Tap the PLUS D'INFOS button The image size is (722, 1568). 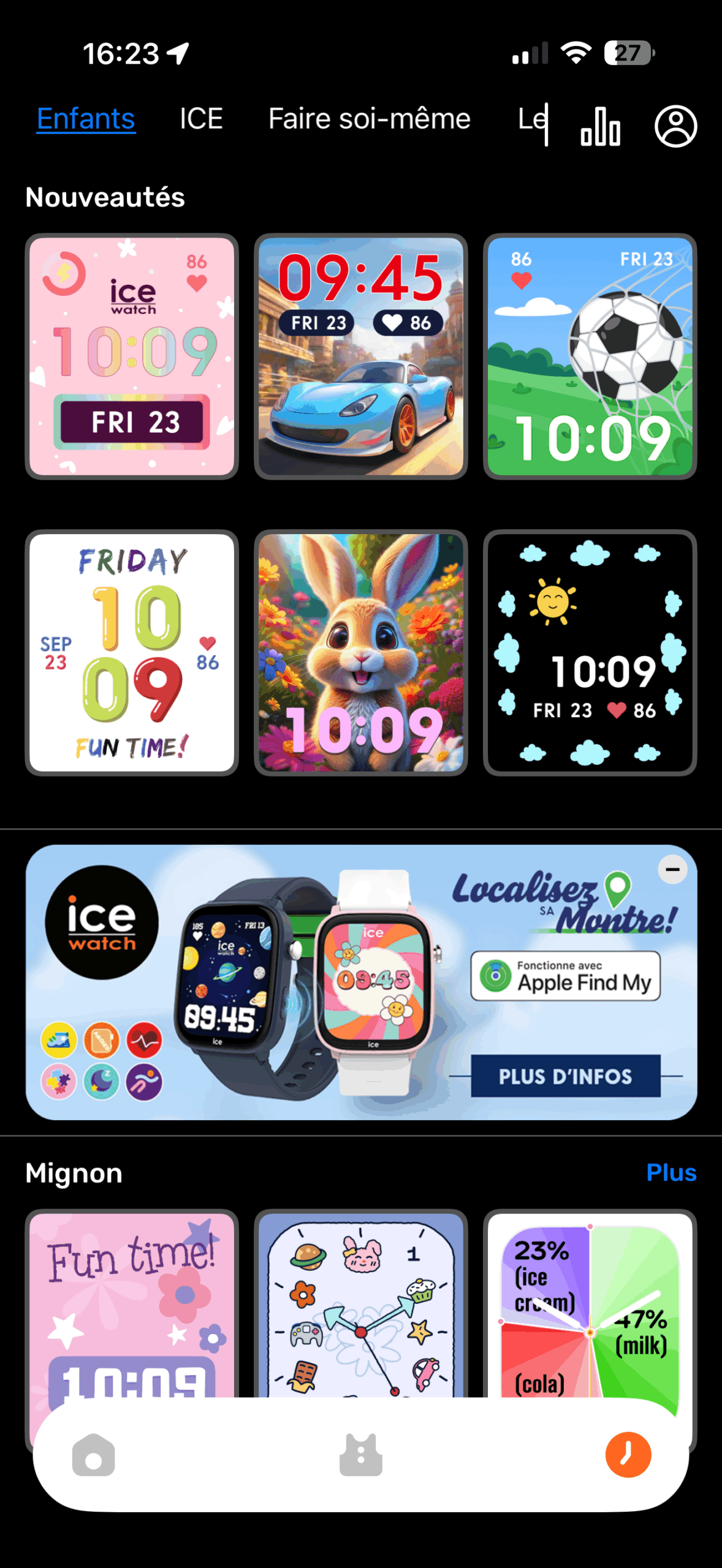[565, 1076]
